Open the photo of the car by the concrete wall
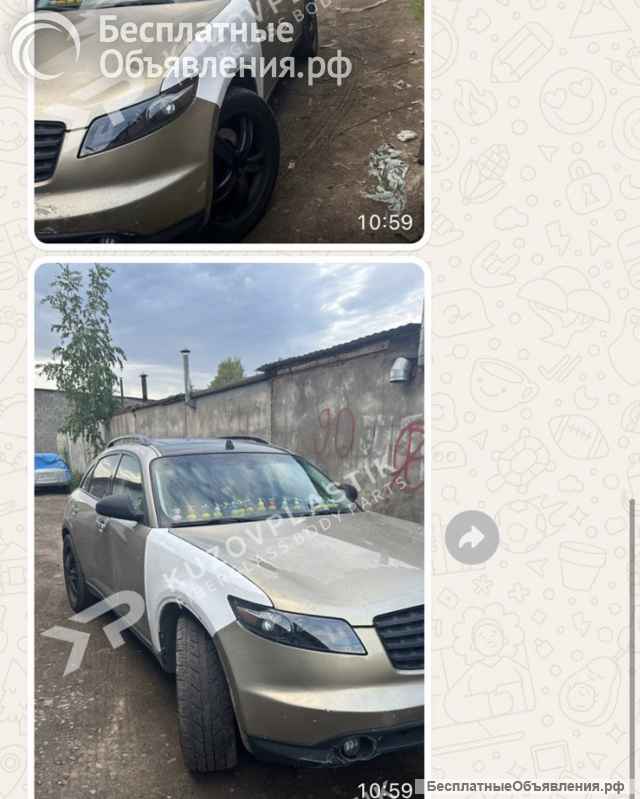Viewport: 640px width, 799px height. tap(229, 530)
